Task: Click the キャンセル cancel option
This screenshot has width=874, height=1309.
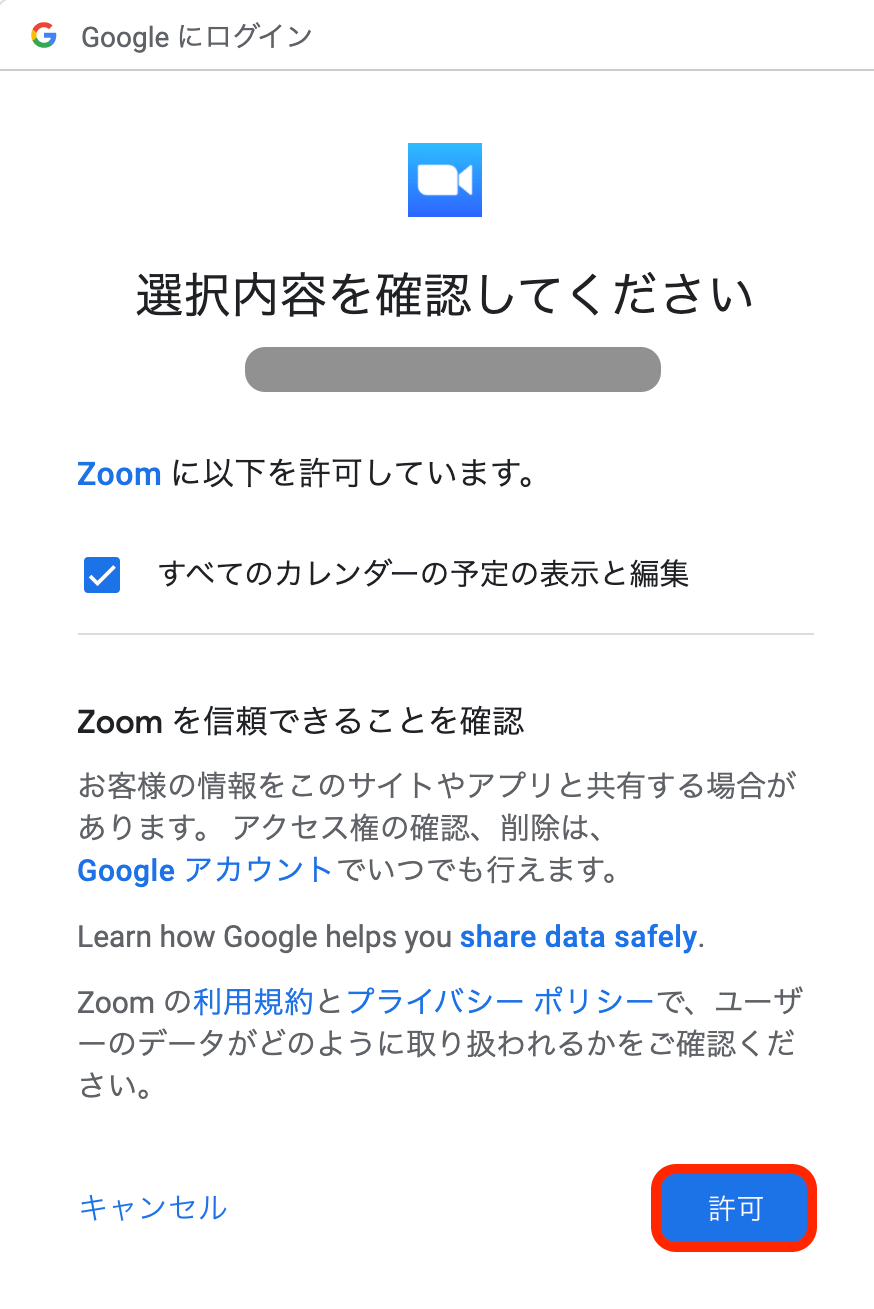Action: coord(152,1208)
